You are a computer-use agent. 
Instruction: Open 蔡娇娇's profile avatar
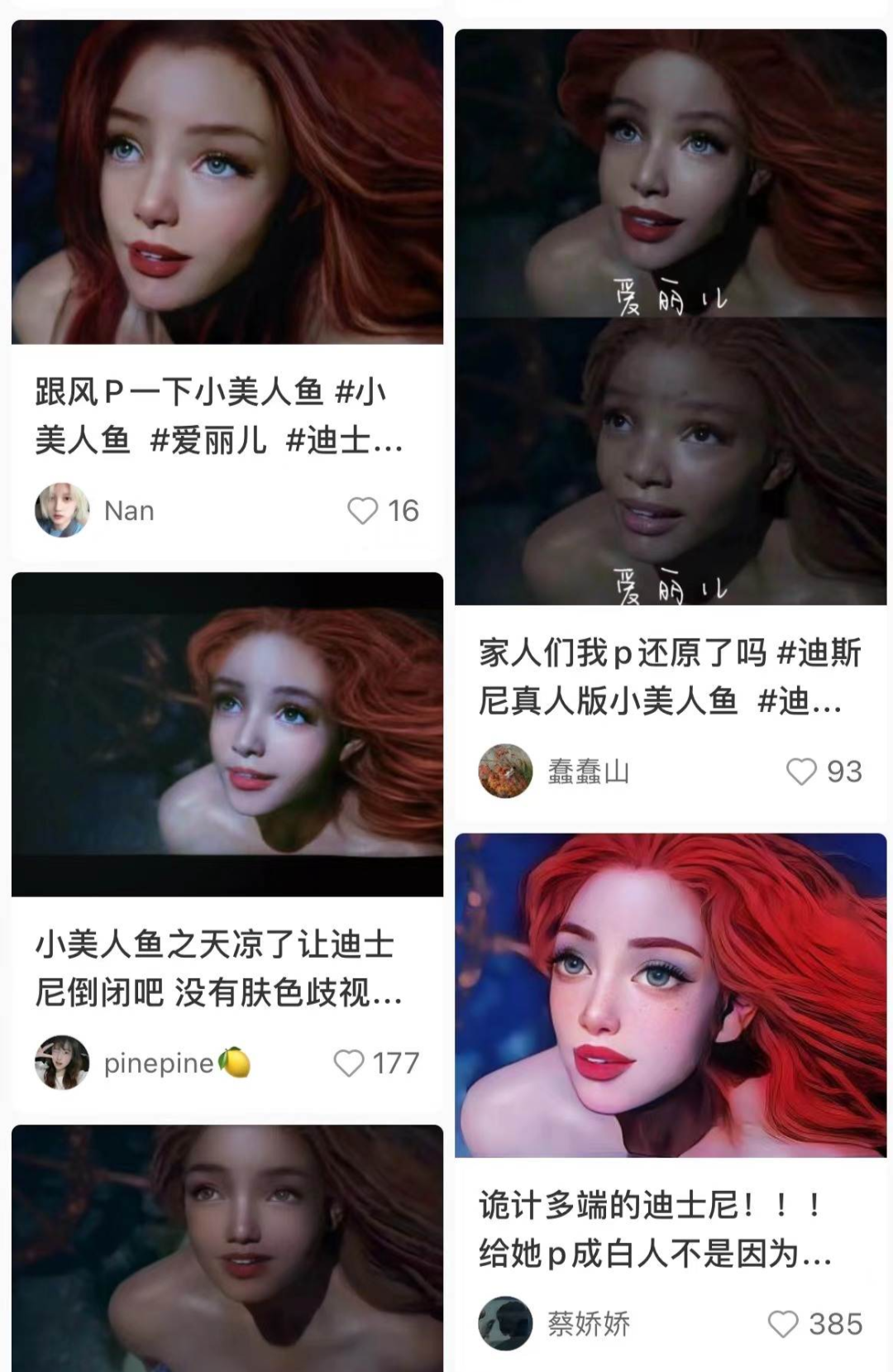(x=505, y=1323)
